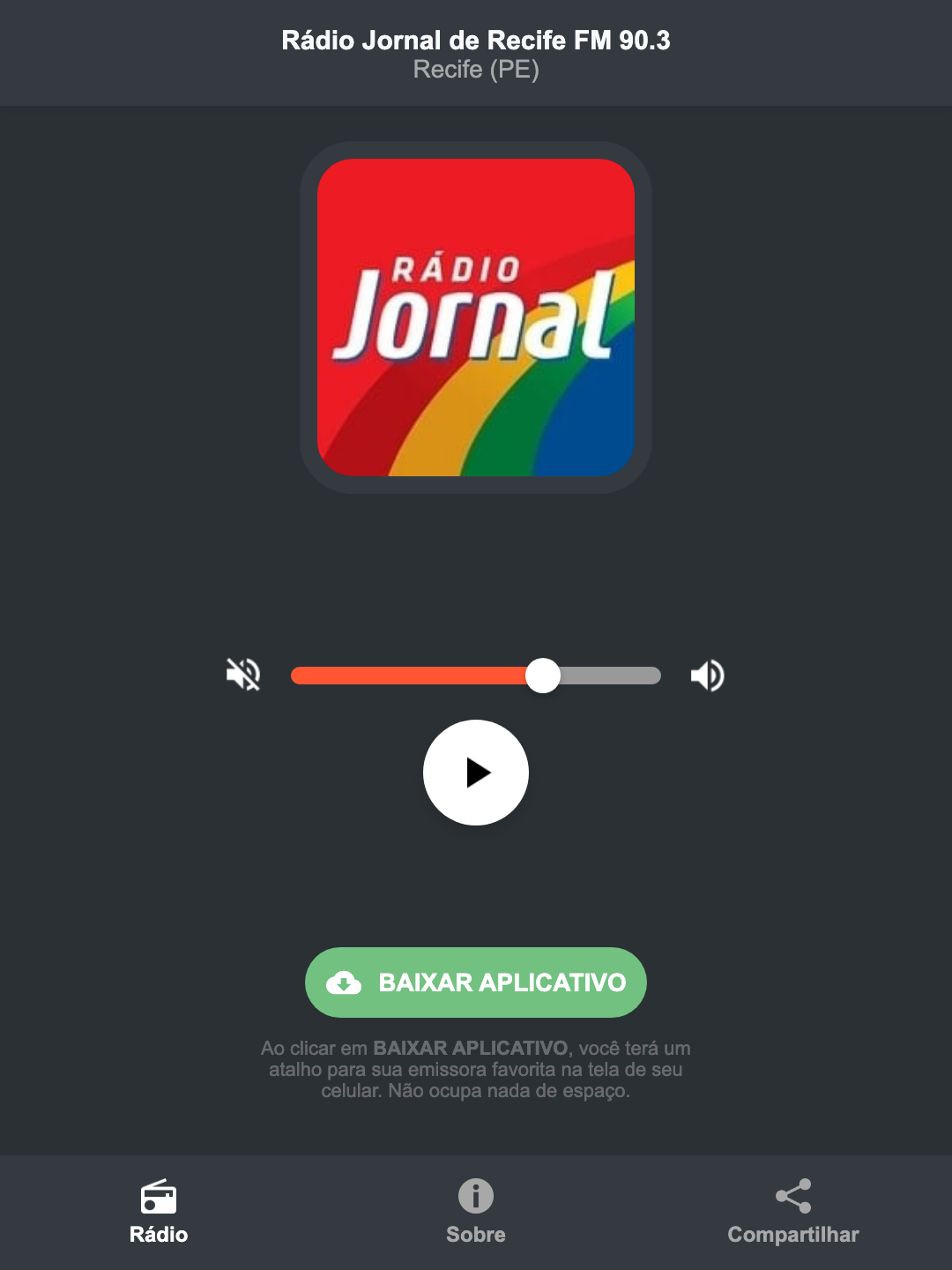Select the radio icon above Rádio label
Screen dimensions: 952x1270
158,1199
